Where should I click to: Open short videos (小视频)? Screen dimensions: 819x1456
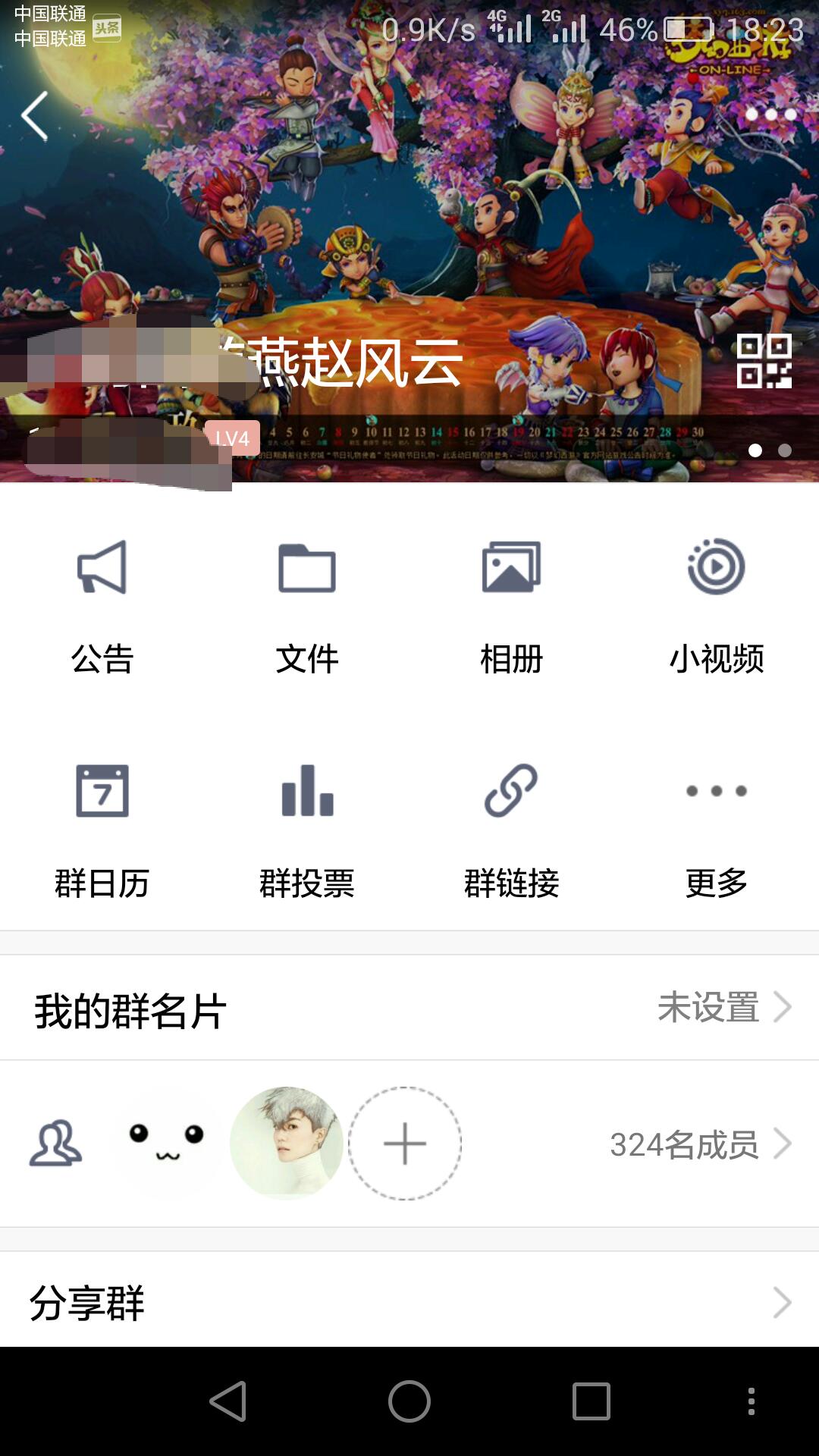[716, 604]
